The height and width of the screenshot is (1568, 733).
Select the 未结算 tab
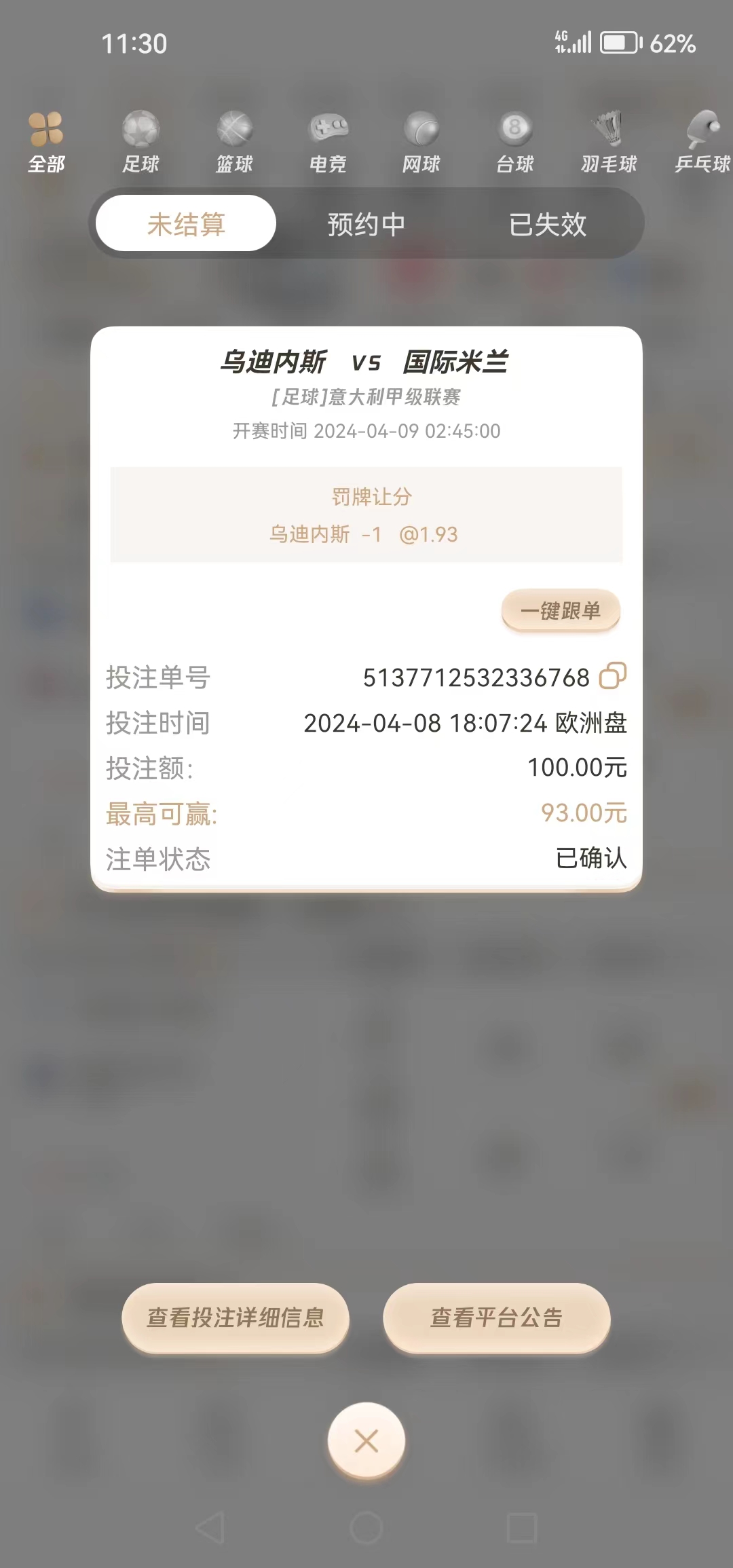click(186, 224)
